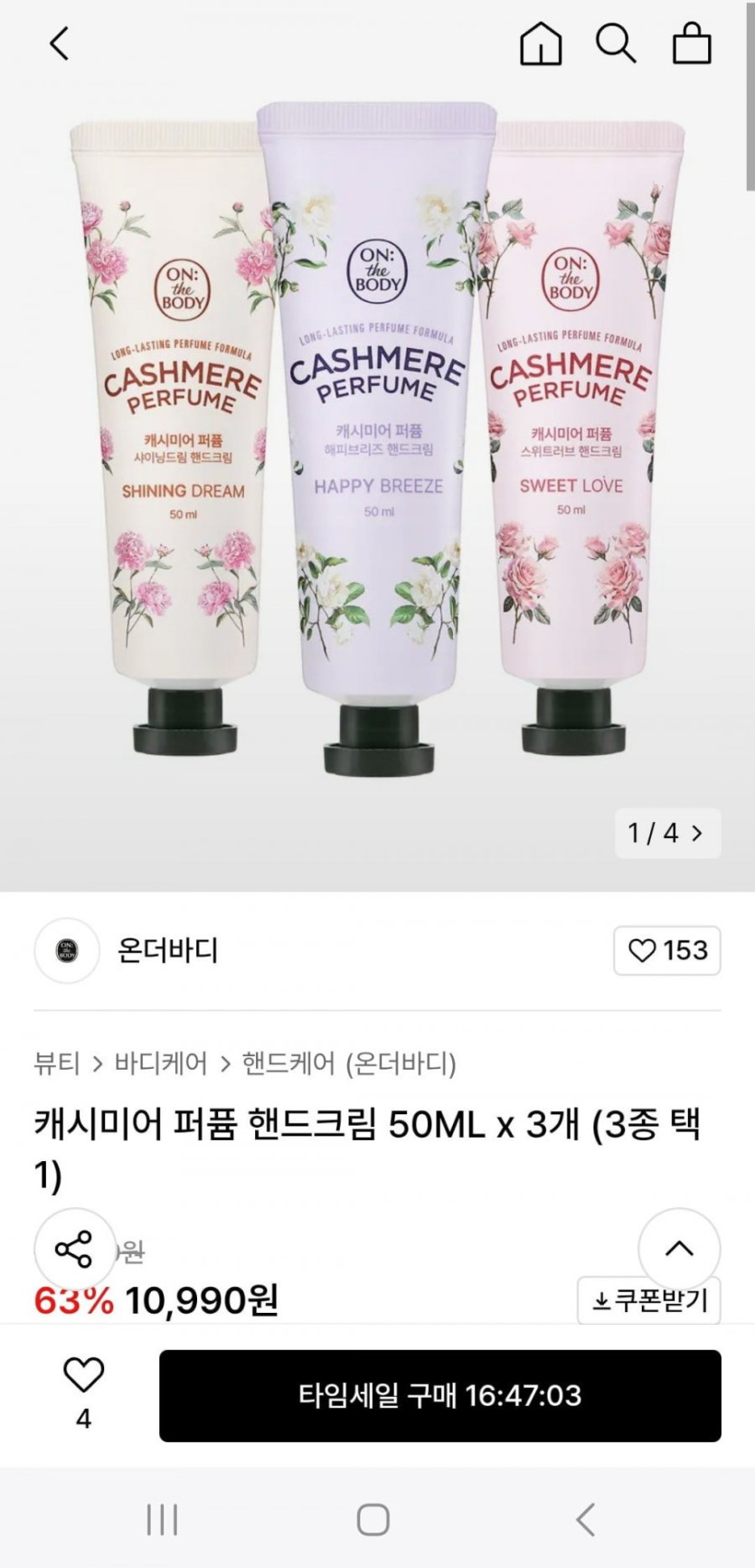This screenshot has height=1568, width=755.
Task: Open the shopping bag cart
Action: point(692,43)
